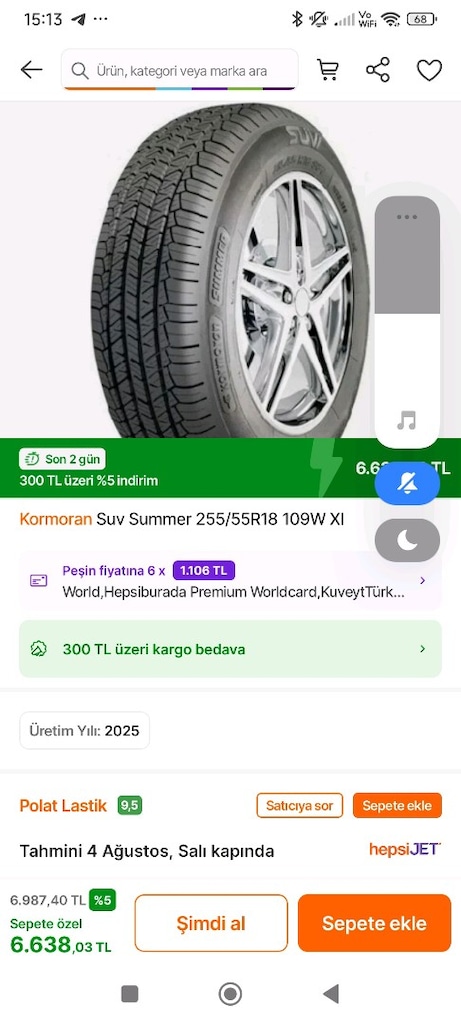Tap small Sepete ekle beside Polat Lastik
The width and height of the screenshot is (461, 1024).
397,805
